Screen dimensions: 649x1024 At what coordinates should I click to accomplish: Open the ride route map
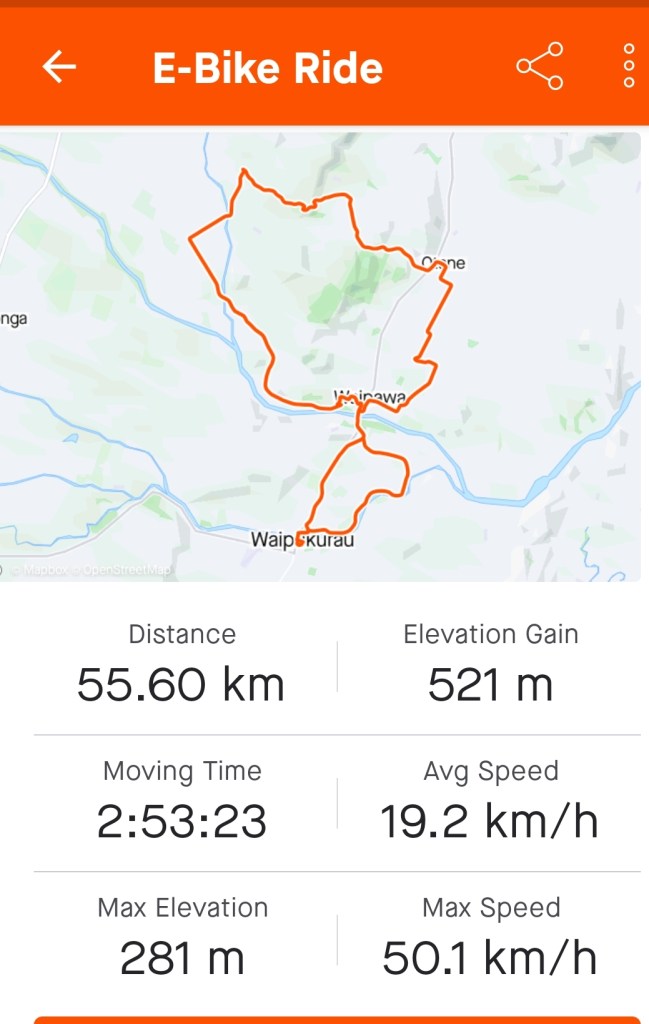(320, 356)
